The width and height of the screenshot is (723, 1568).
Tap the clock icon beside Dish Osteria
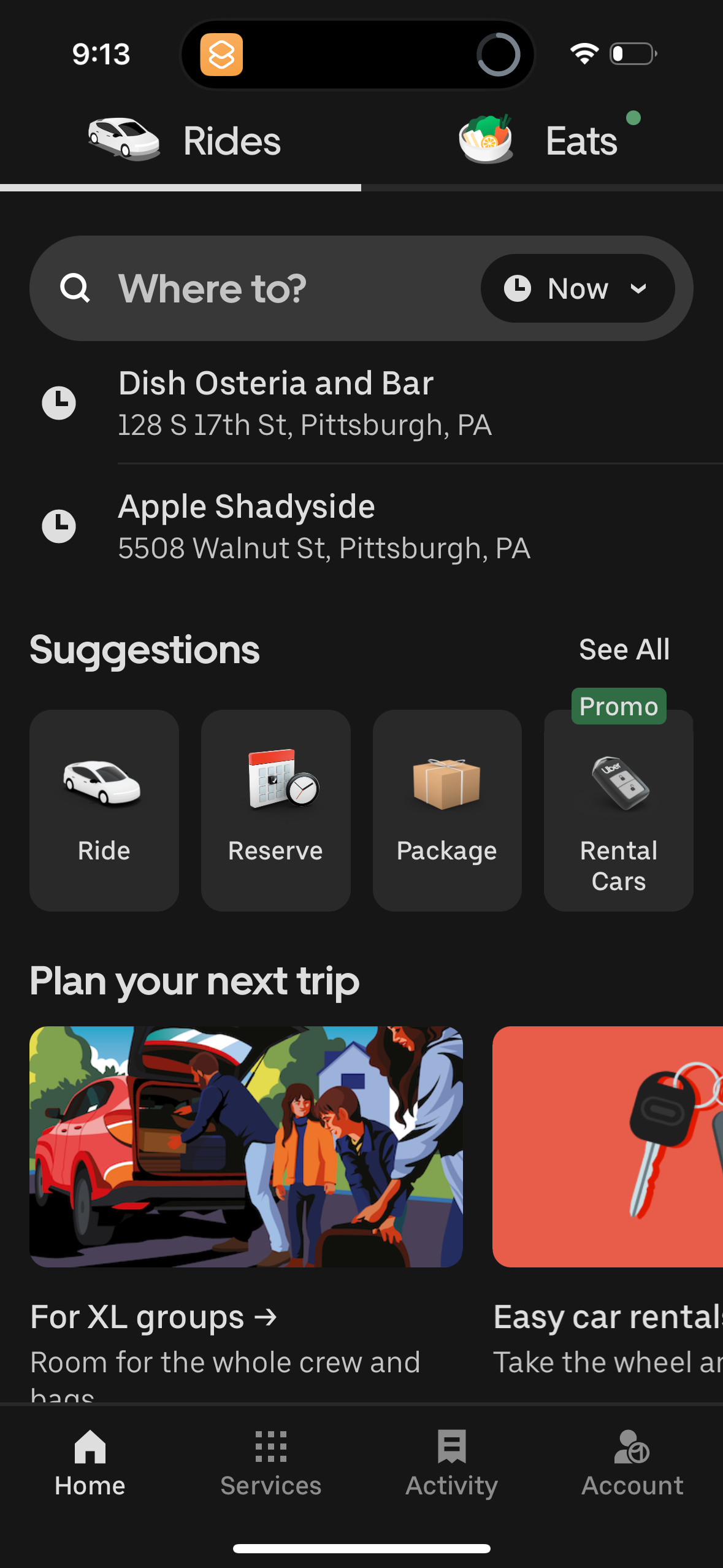59,402
